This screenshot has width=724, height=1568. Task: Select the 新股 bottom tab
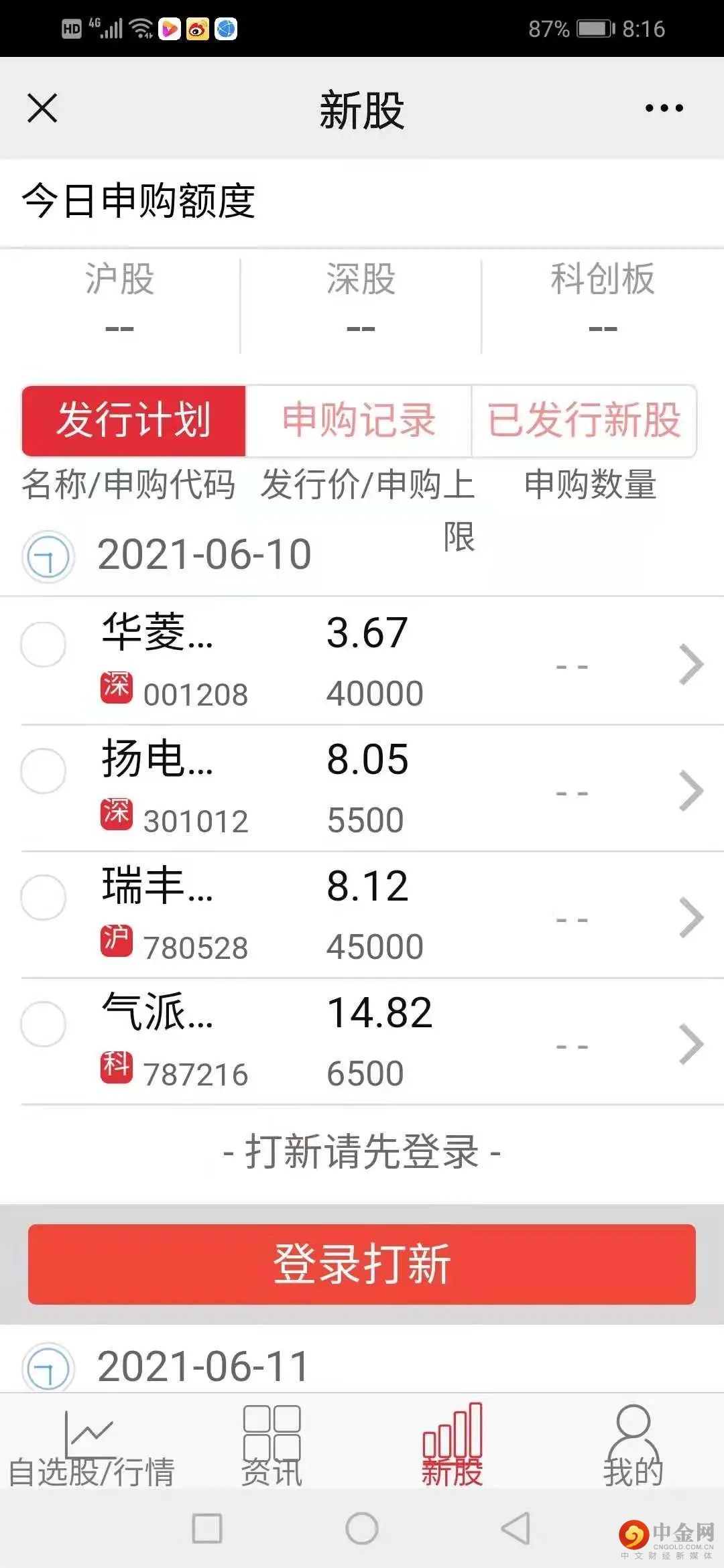click(x=452, y=1447)
